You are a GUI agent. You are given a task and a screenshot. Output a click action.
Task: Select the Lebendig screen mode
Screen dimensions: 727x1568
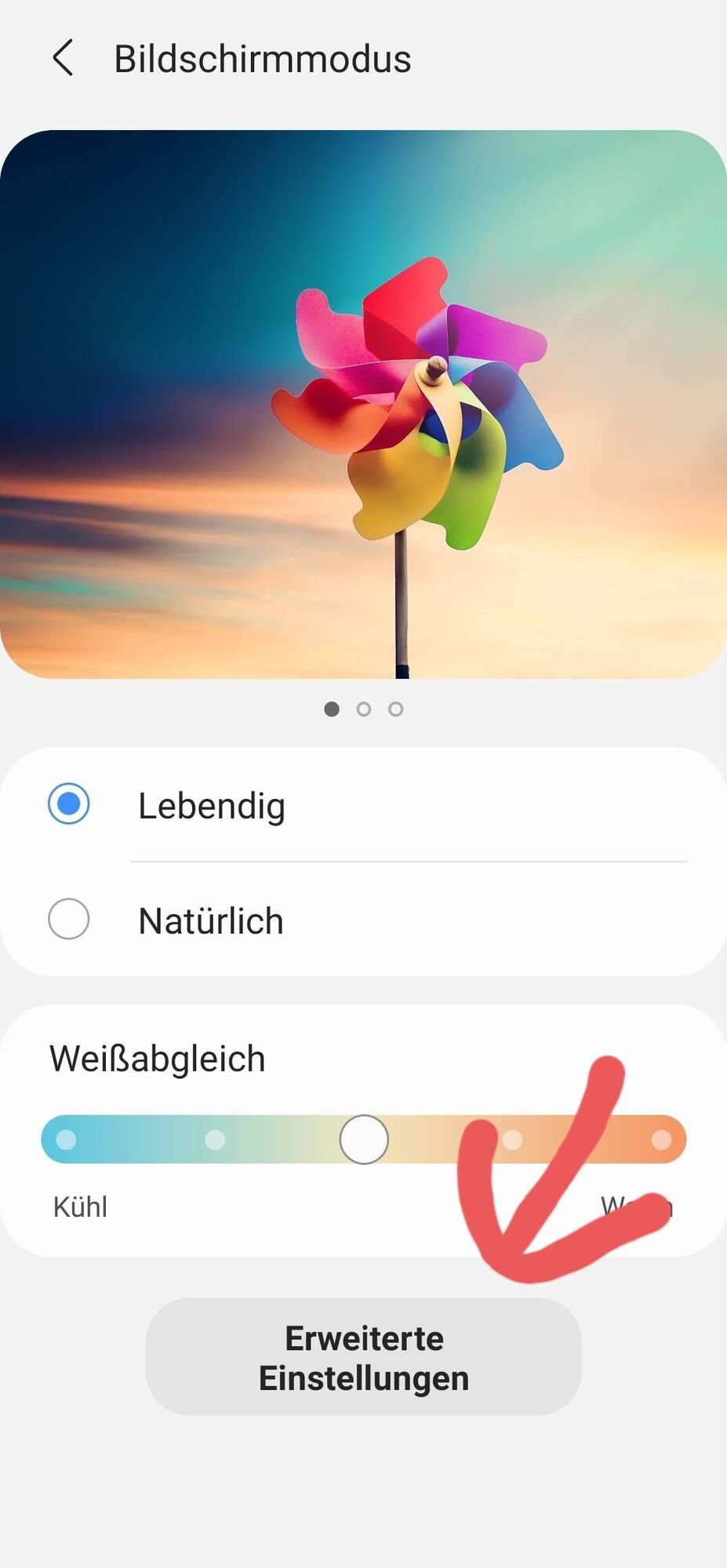point(69,804)
